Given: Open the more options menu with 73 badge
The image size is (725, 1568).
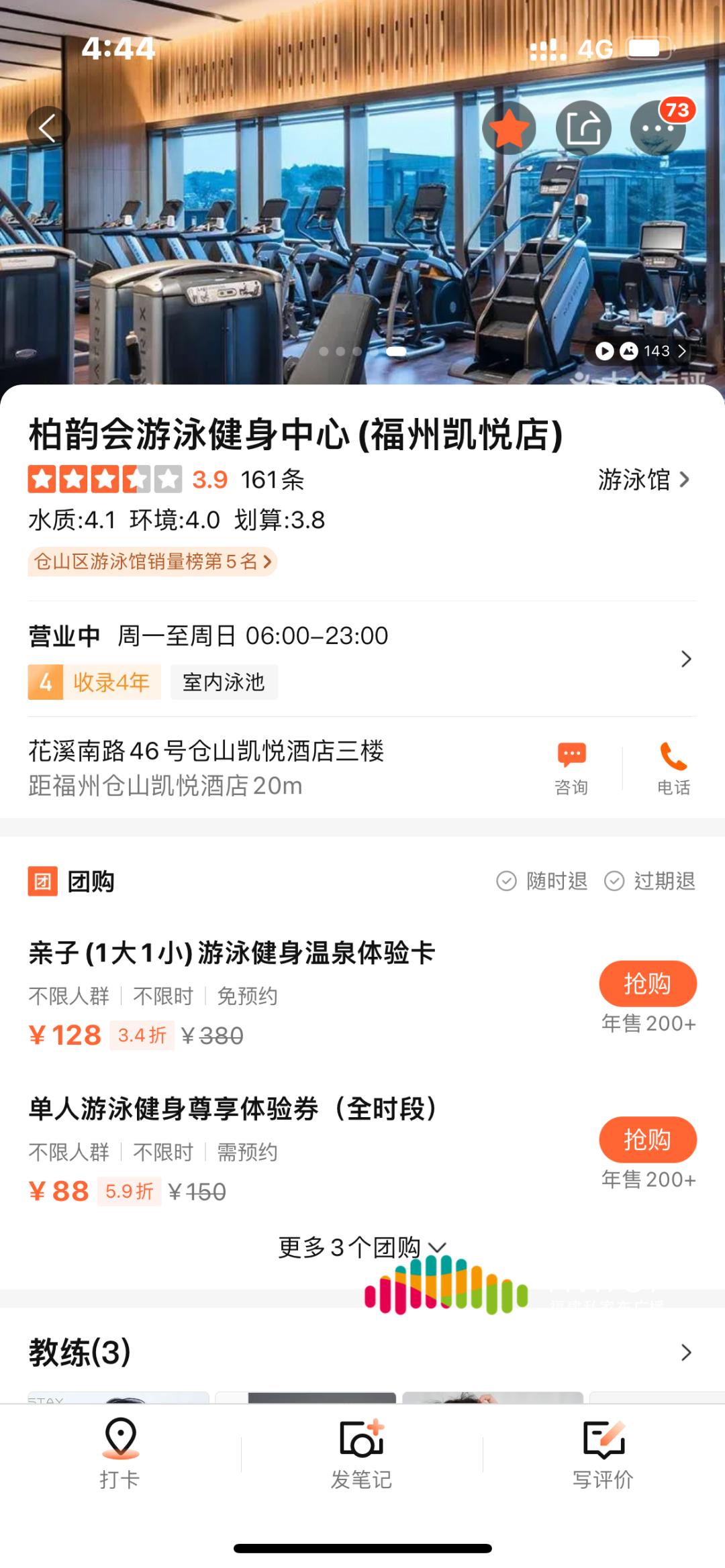Looking at the screenshot, I should point(657,127).
